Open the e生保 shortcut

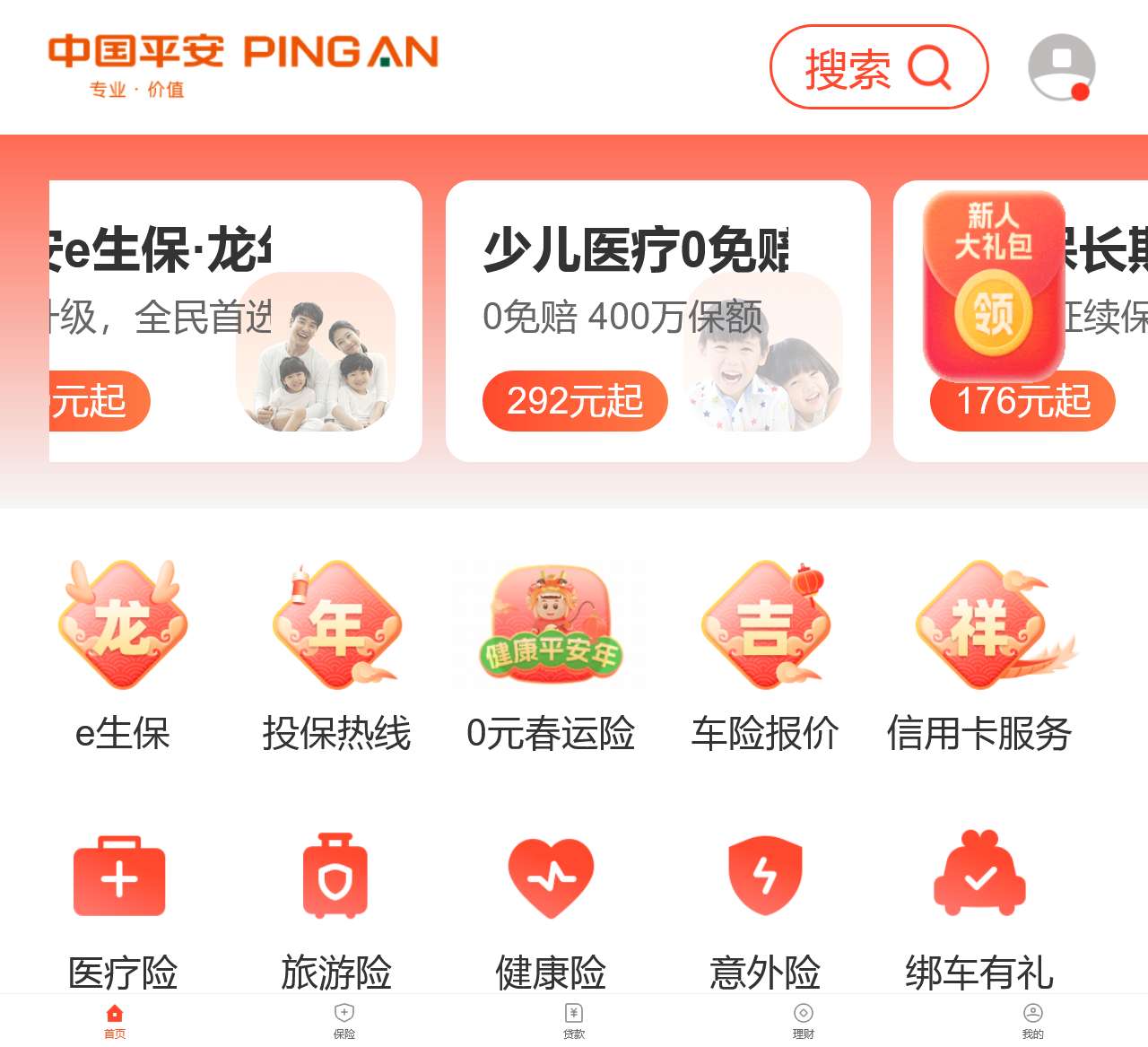[123, 657]
